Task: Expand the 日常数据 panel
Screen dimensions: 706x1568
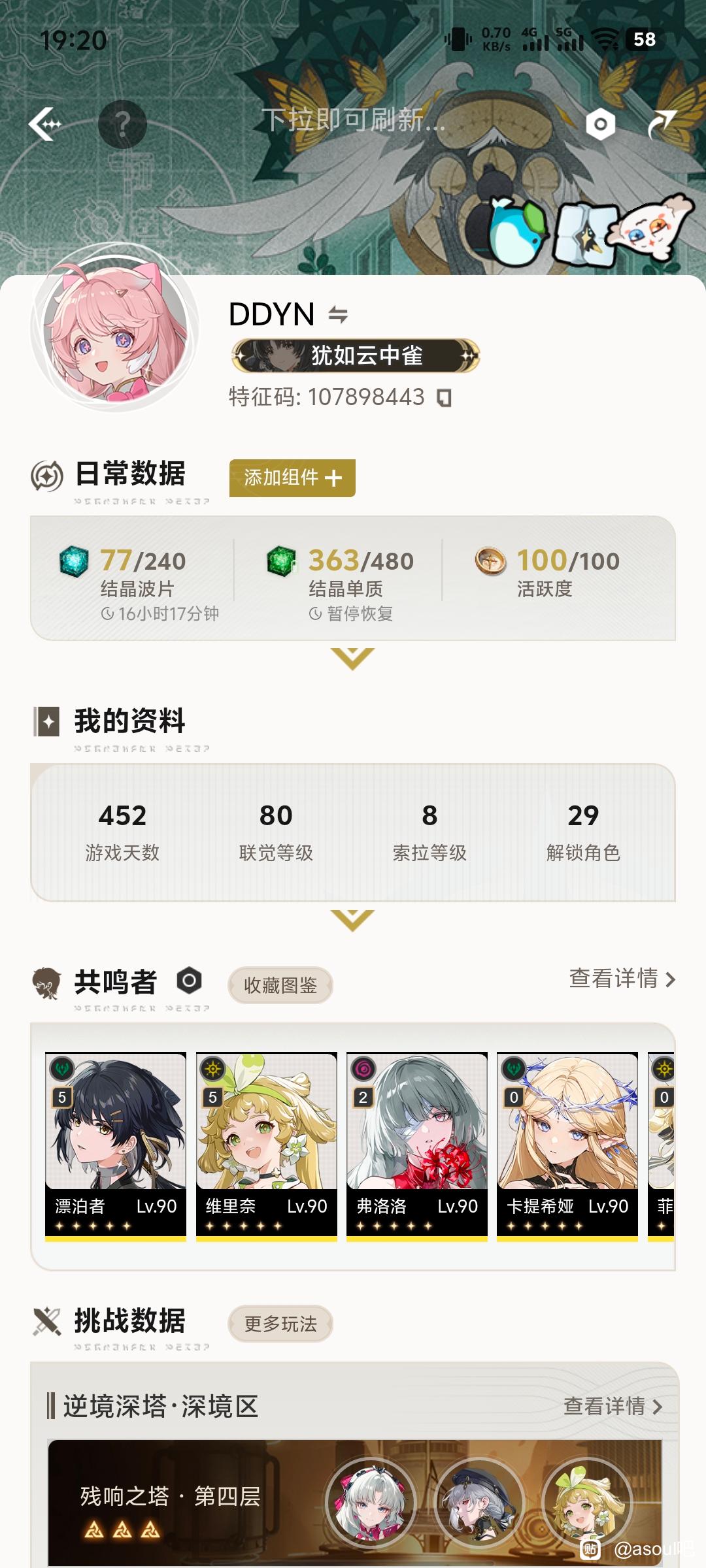Action: [352, 658]
